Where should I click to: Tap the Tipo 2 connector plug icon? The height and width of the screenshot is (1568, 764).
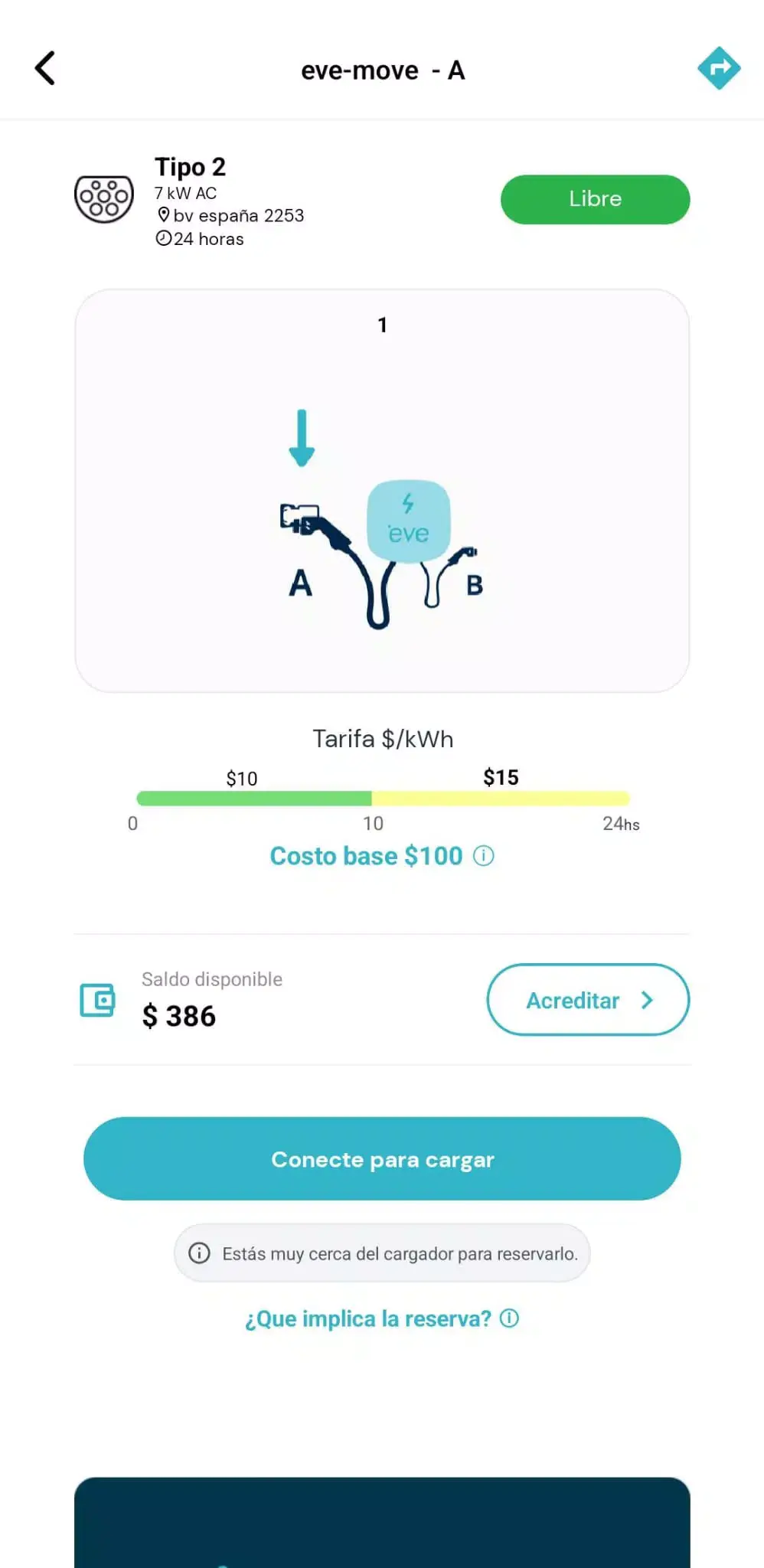point(104,201)
